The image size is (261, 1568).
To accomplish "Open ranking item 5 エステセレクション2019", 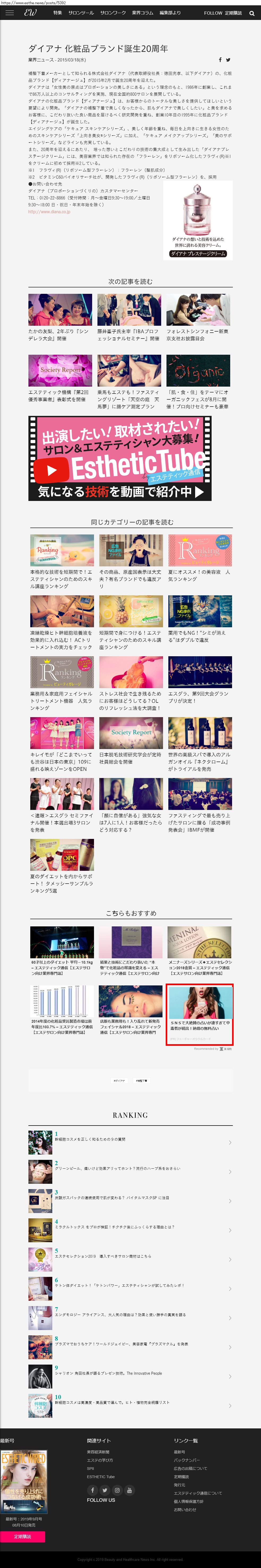I will tap(103, 1256).
